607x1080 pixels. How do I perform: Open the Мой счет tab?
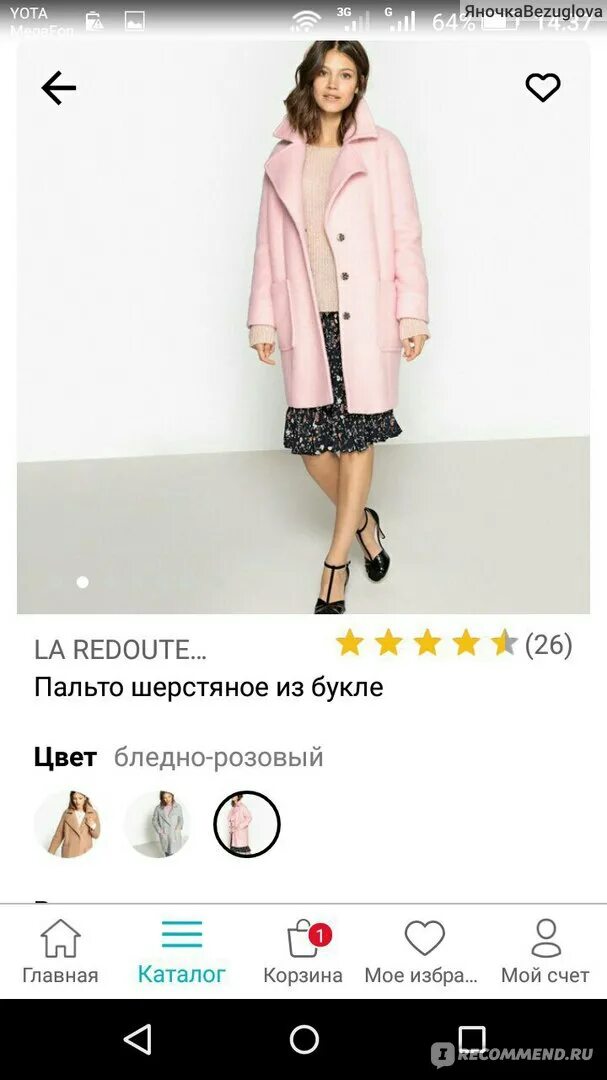[545, 951]
